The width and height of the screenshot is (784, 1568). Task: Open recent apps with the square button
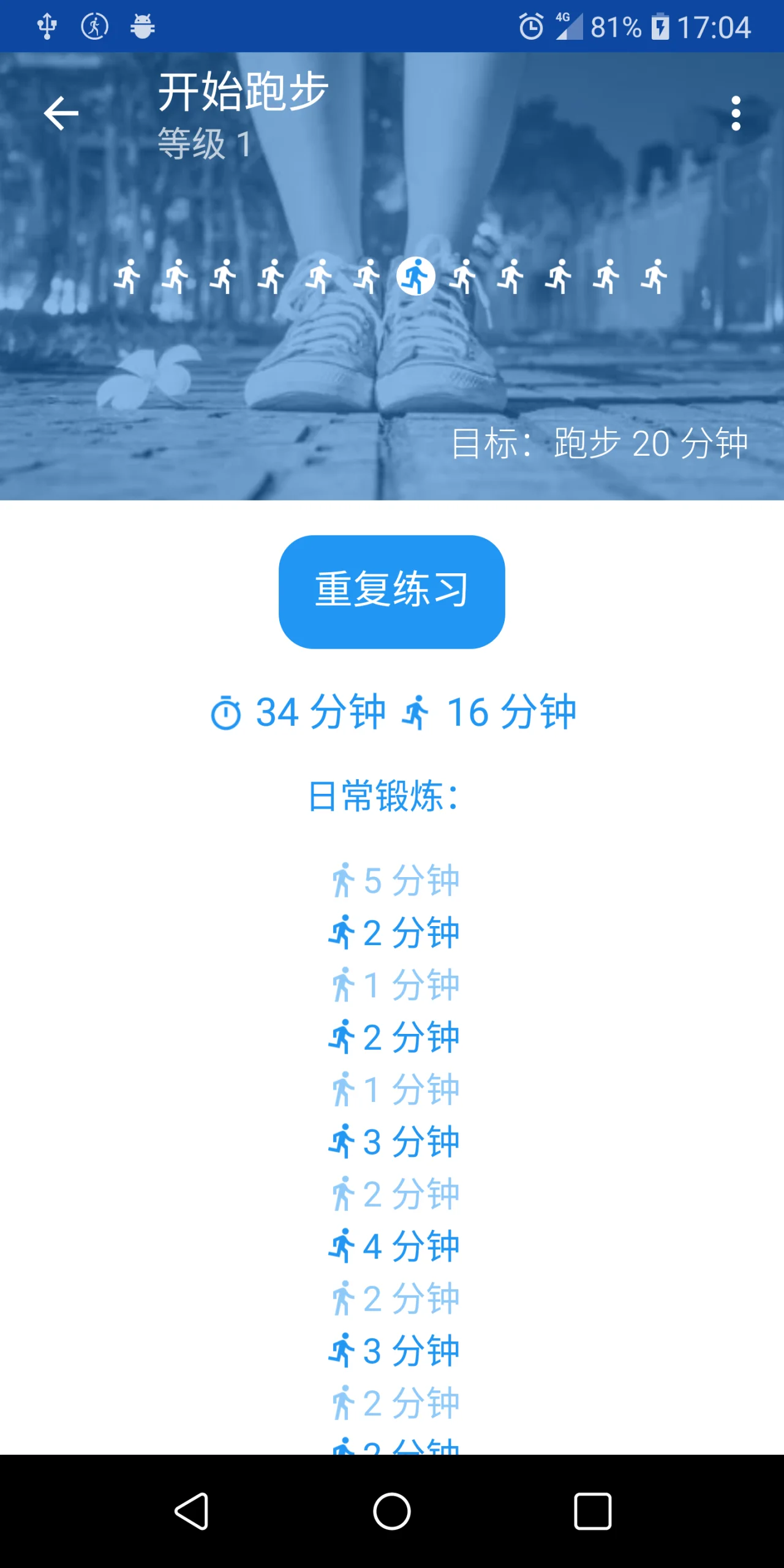[x=592, y=1511]
